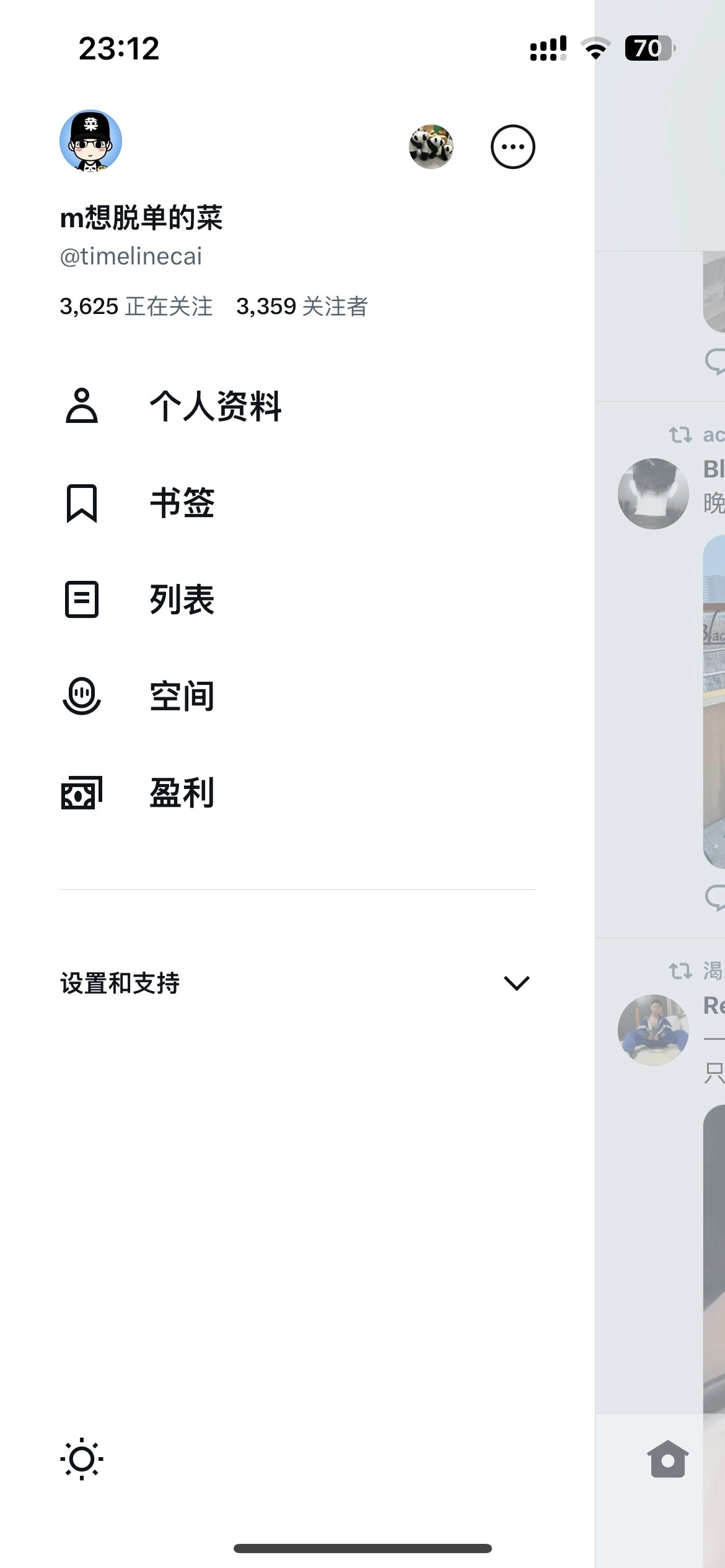
Task: Return to the home tab
Action: [667, 1459]
